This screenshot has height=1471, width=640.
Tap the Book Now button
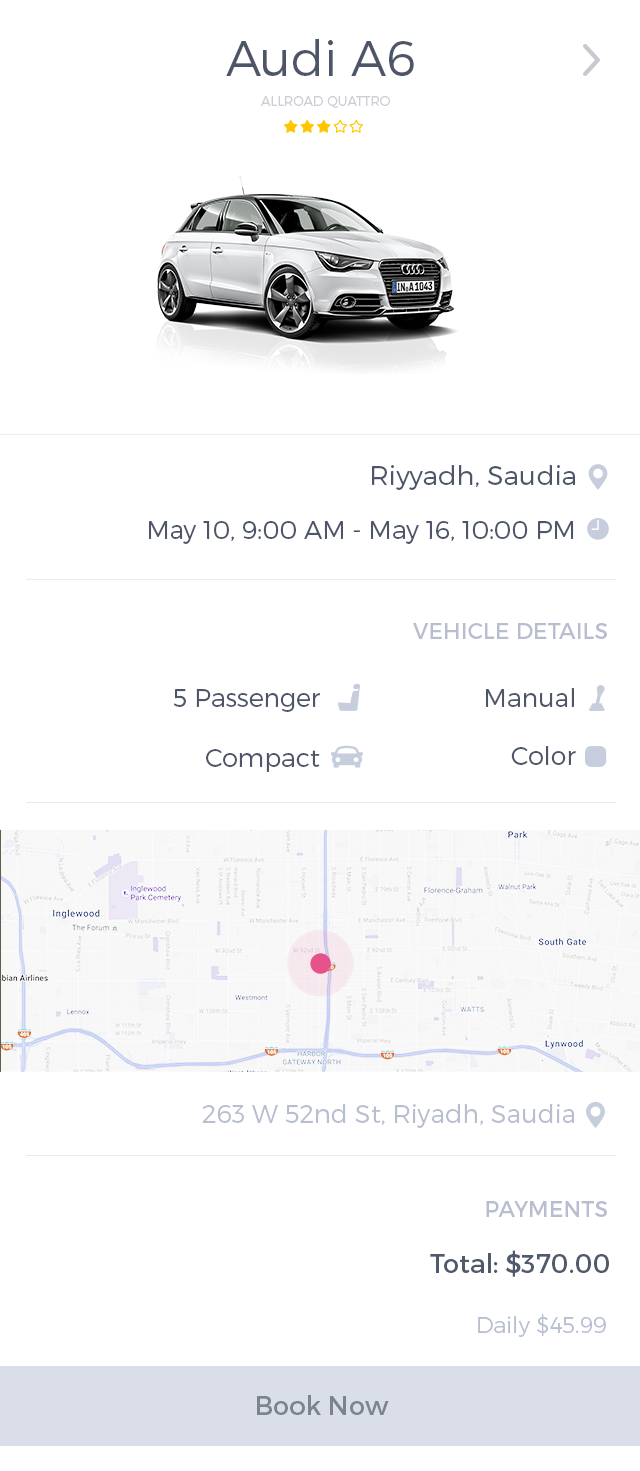click(320, 1405)
